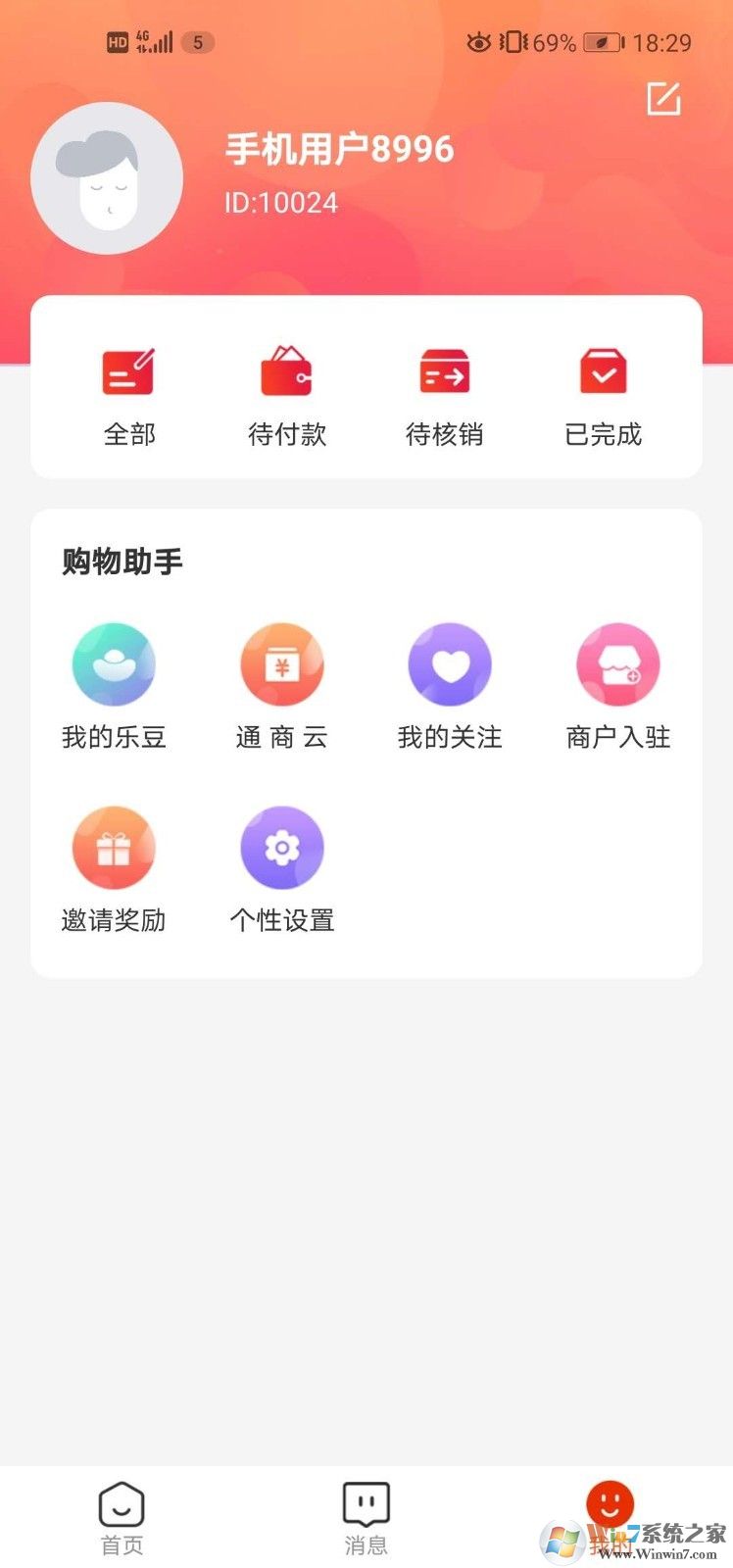Tap the 商户入驻 merchant entry icon

(x=617, y=664)
